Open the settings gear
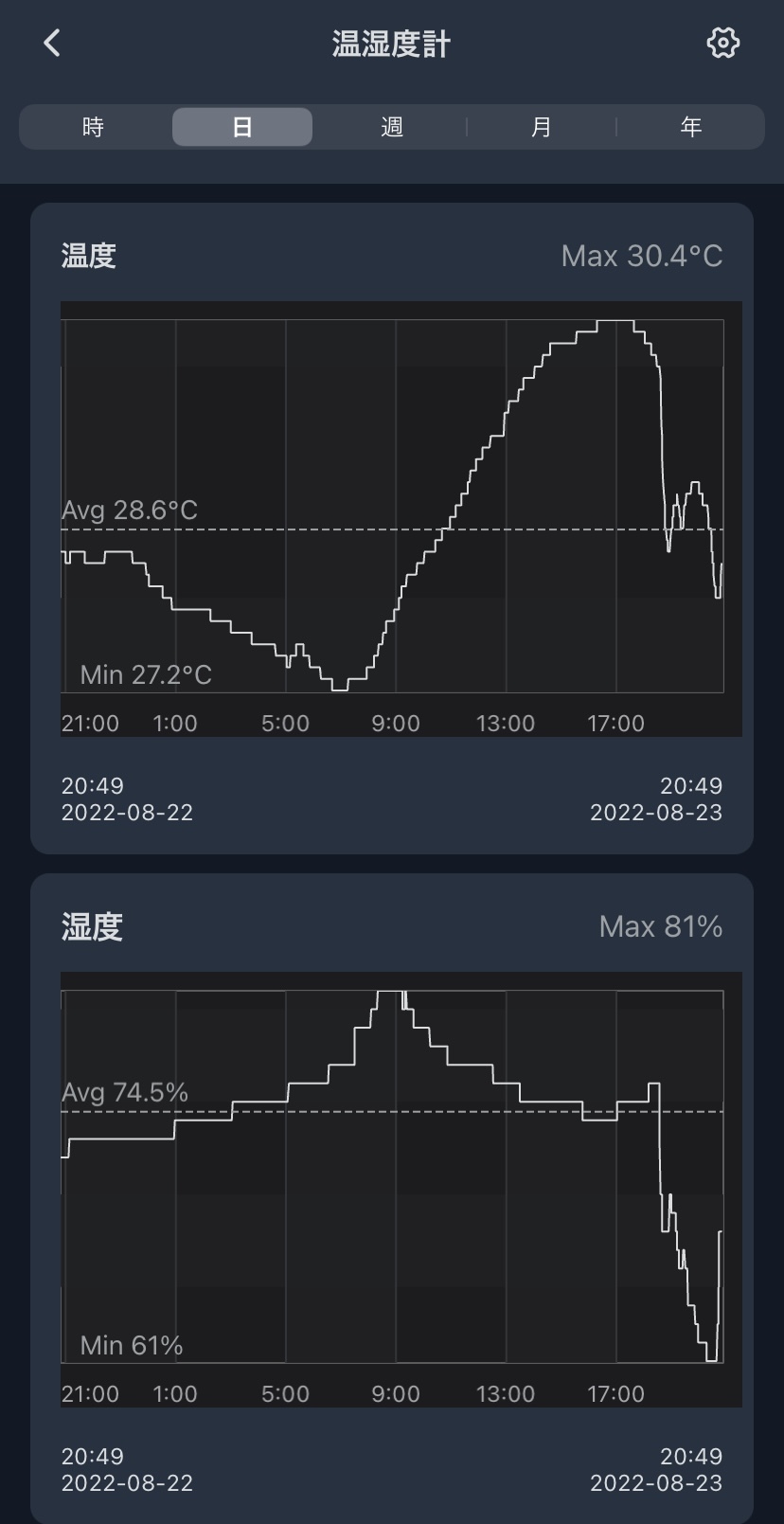The image size is (784, 1524). point(722,43)
